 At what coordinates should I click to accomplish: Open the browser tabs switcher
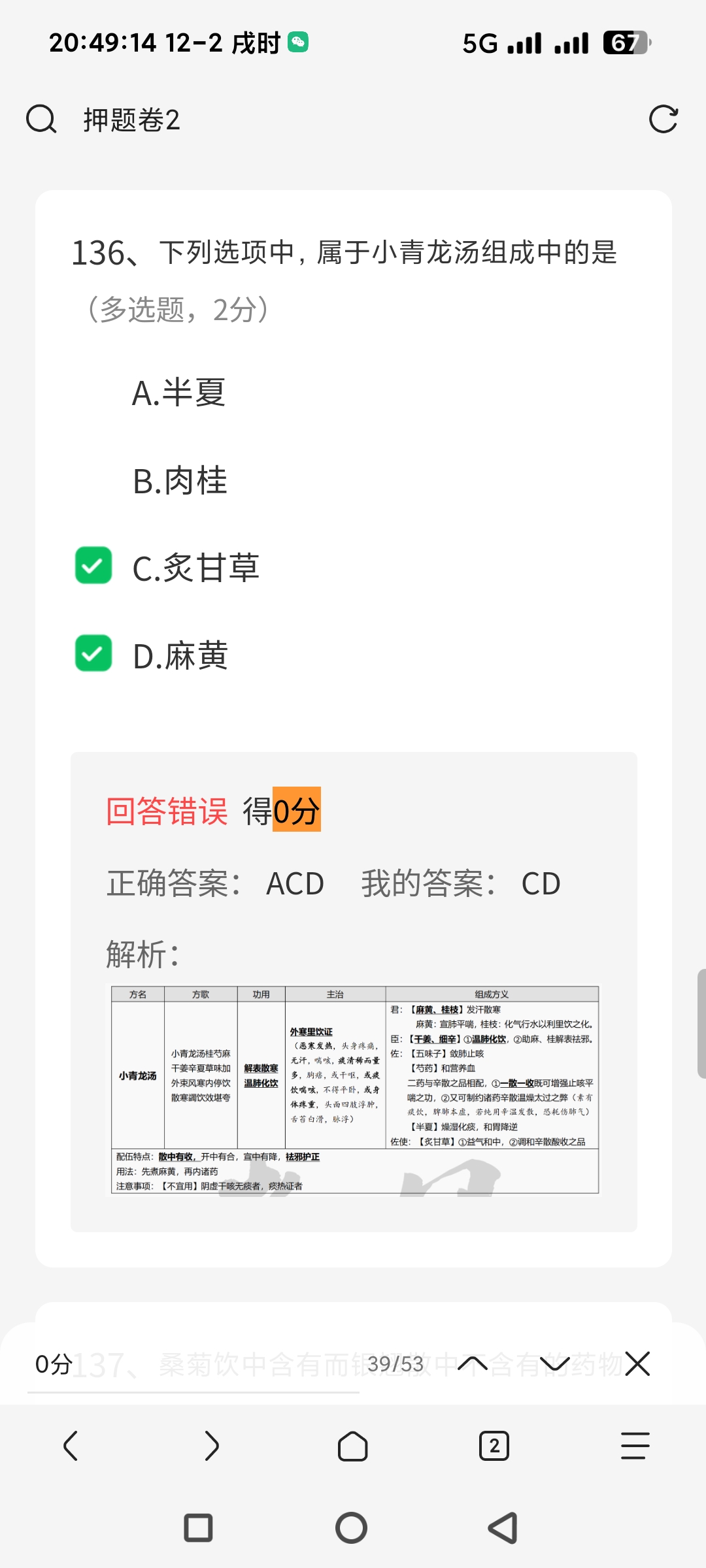pos(494,1446)
